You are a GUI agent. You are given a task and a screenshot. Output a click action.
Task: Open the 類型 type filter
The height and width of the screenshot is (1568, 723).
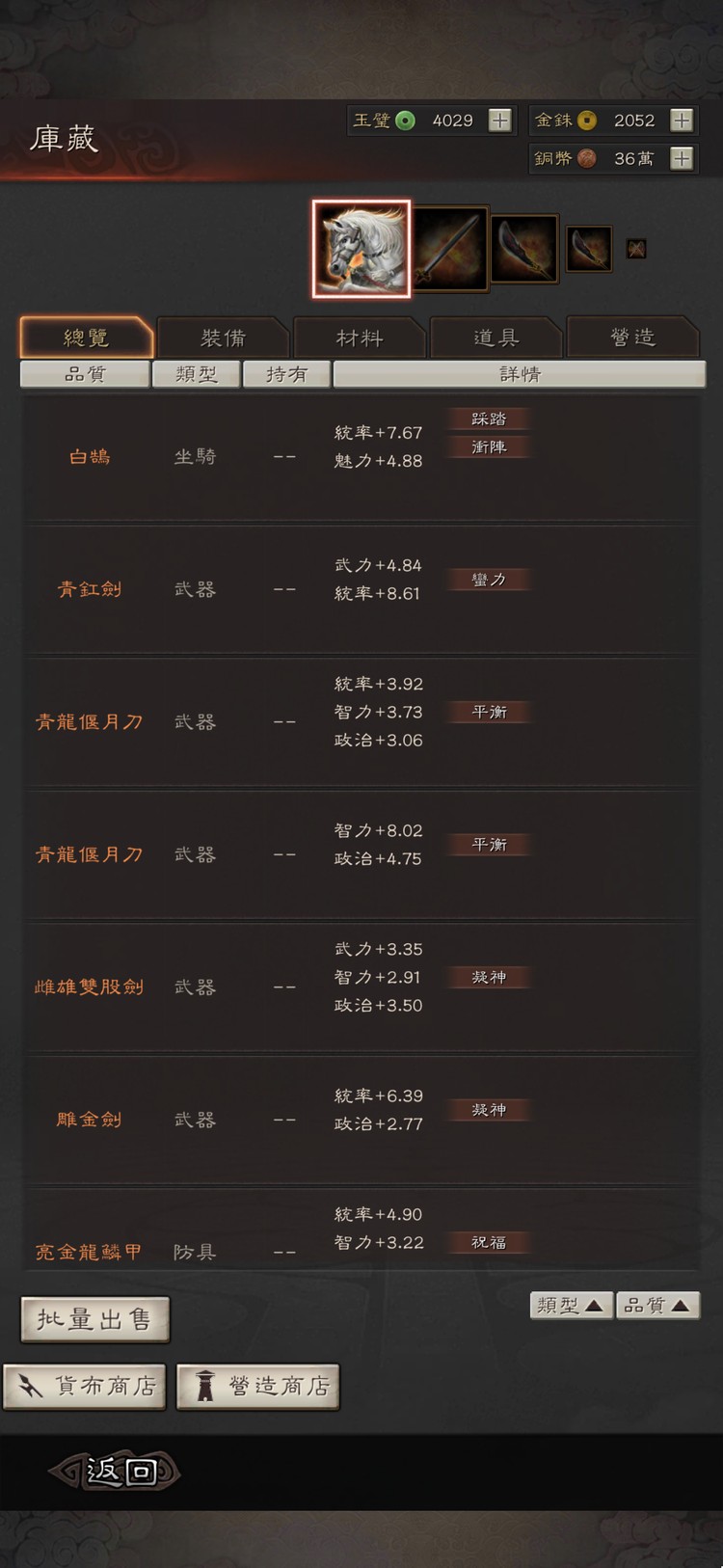point(197,374)
